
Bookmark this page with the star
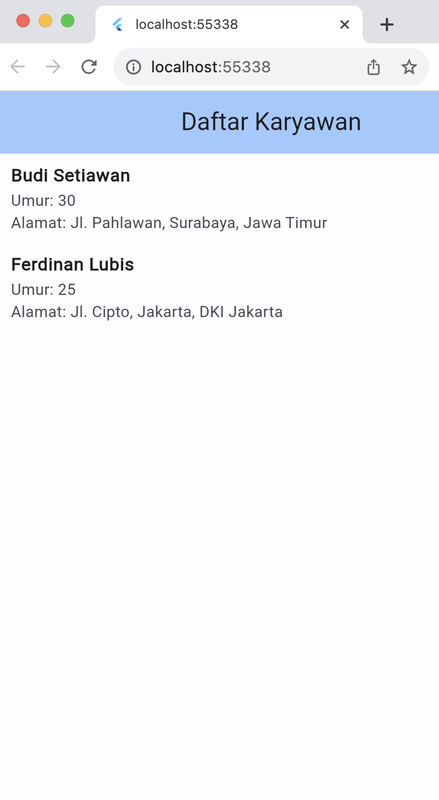point(409,67)
